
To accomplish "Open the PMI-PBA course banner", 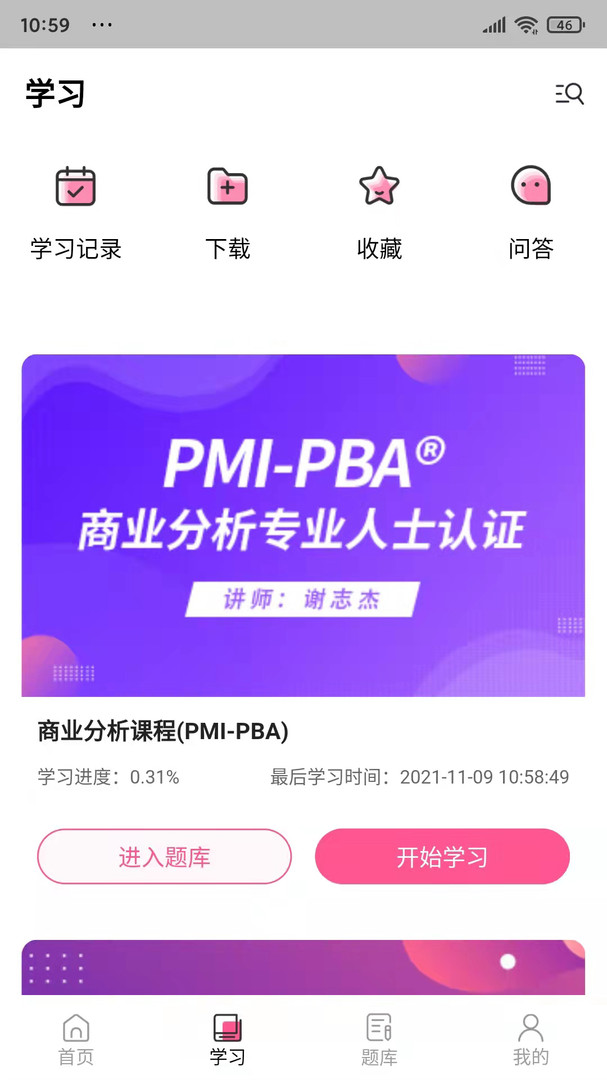I will coord(303,525).
